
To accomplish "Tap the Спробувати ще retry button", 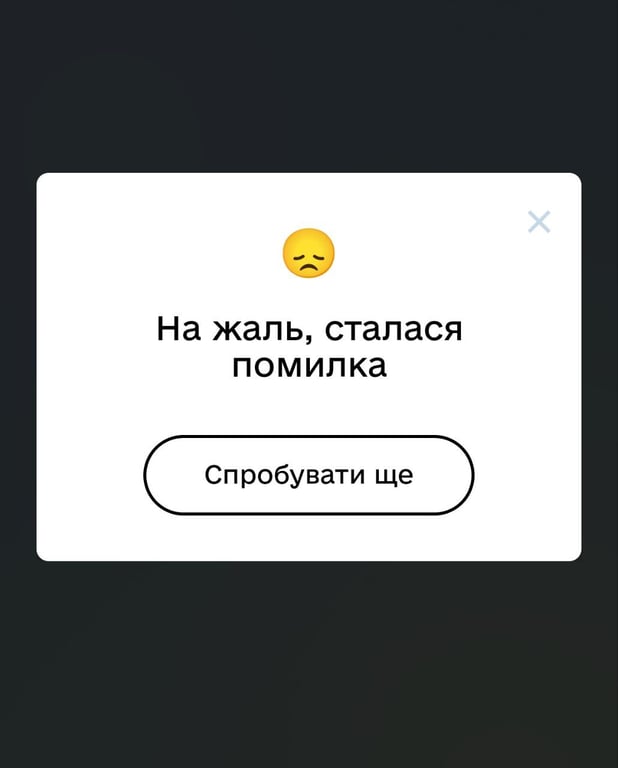I will pyautogui.click(x=308, y=475).
